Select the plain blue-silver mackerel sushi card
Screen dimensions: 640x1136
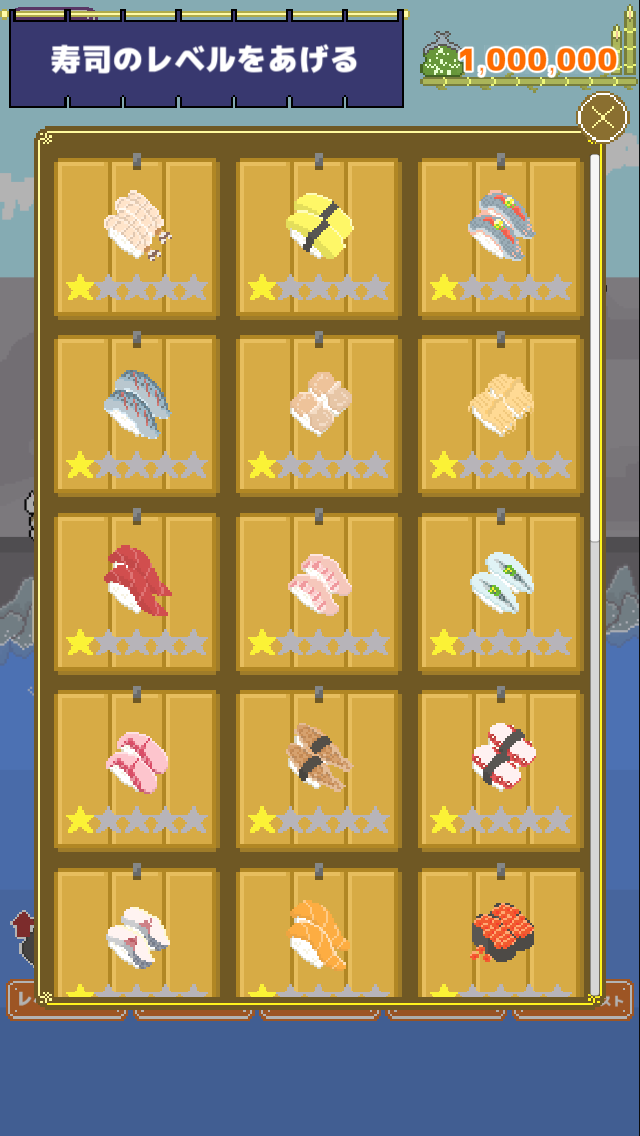pos(136,410)
